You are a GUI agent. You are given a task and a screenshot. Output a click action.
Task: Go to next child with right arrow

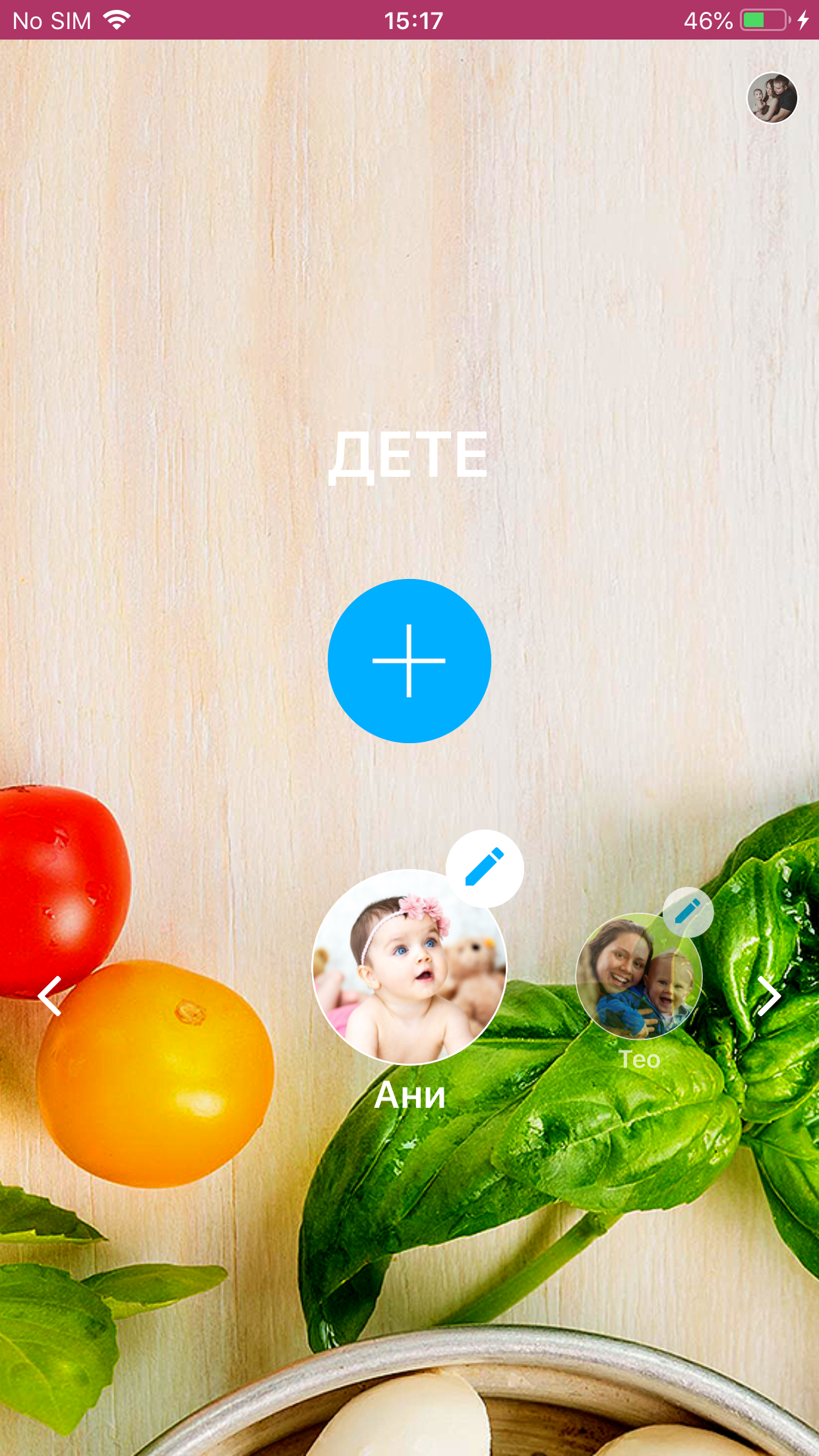tap(768, 996)
